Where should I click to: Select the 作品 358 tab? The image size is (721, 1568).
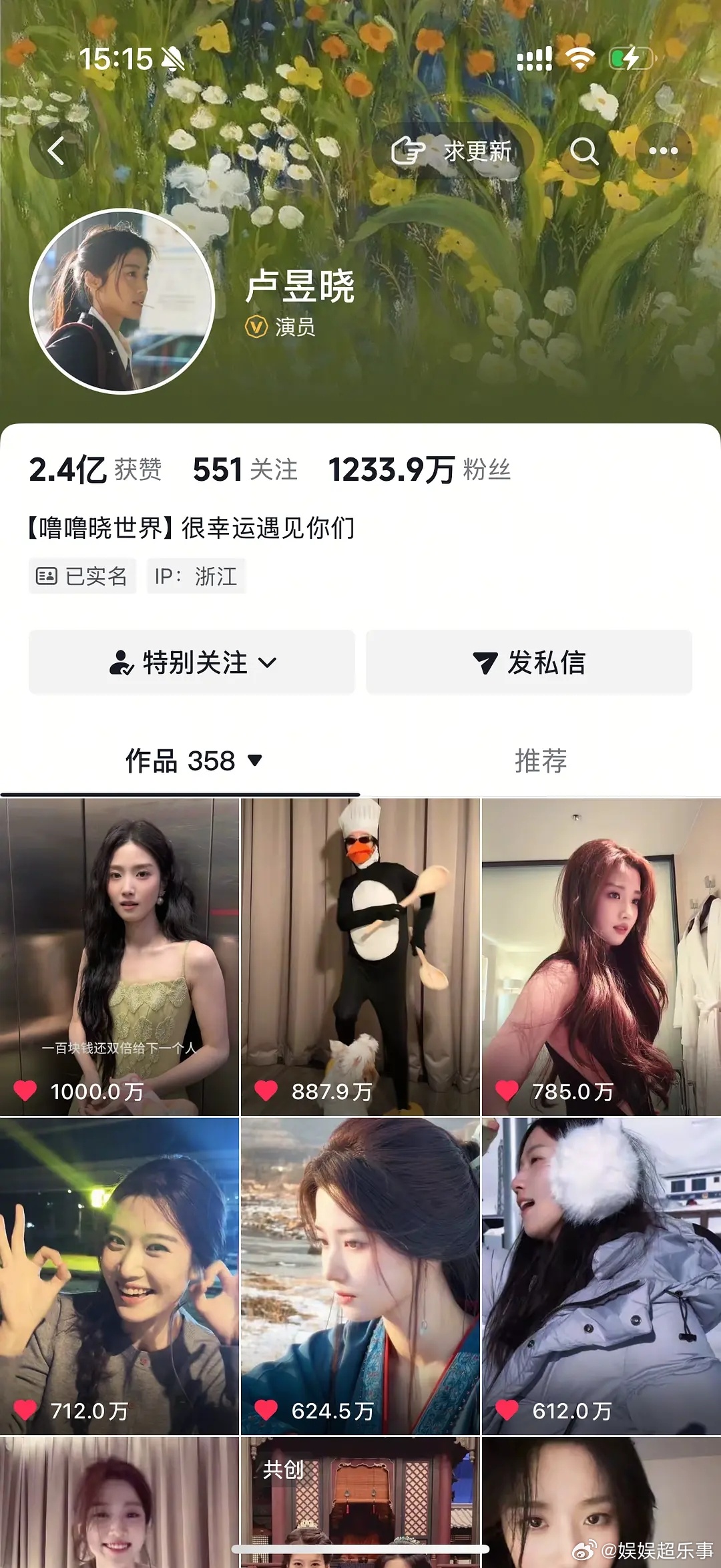tap(180, 761)
